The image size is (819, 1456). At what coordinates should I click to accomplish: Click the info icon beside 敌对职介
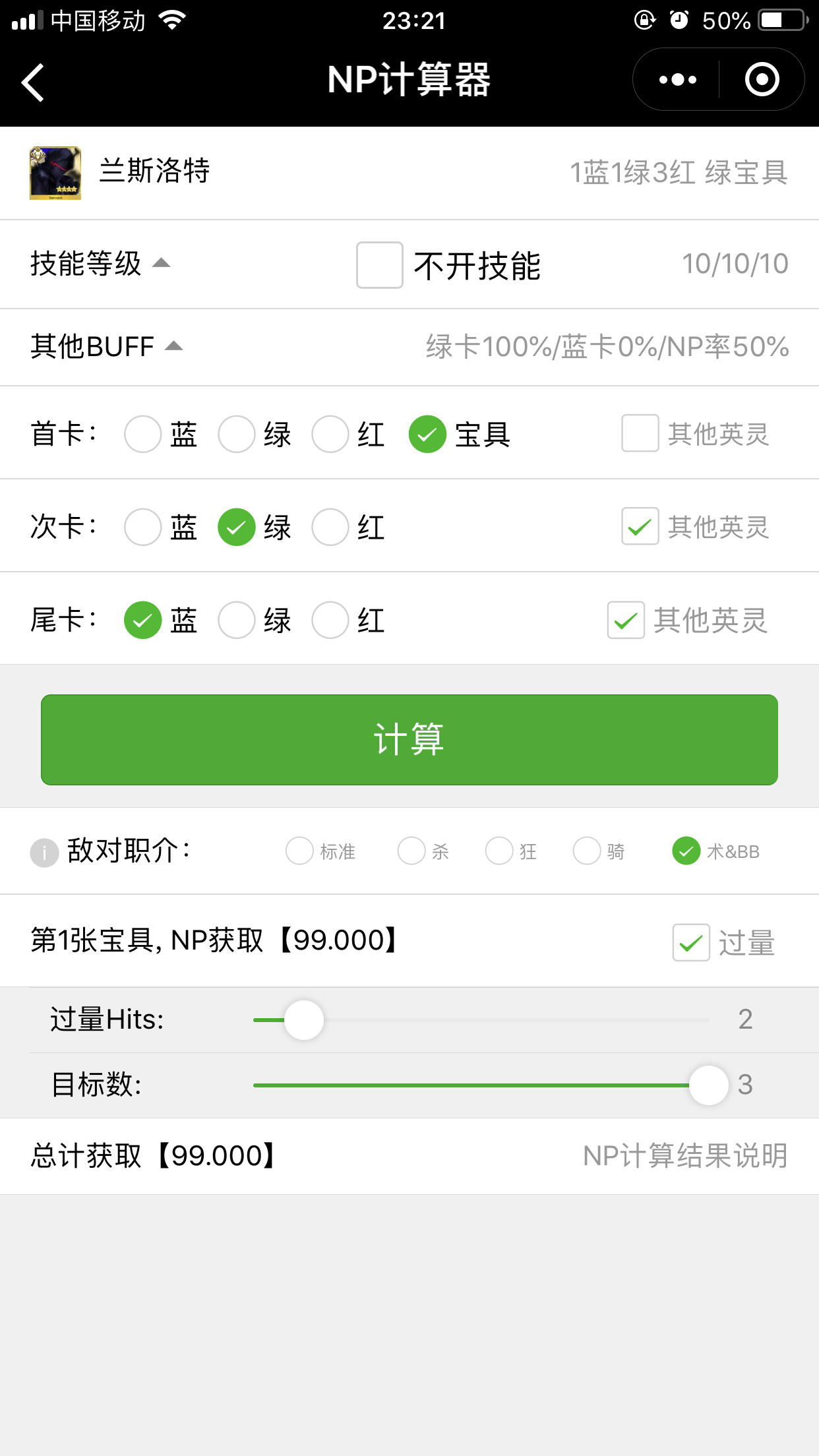point(44,852)
